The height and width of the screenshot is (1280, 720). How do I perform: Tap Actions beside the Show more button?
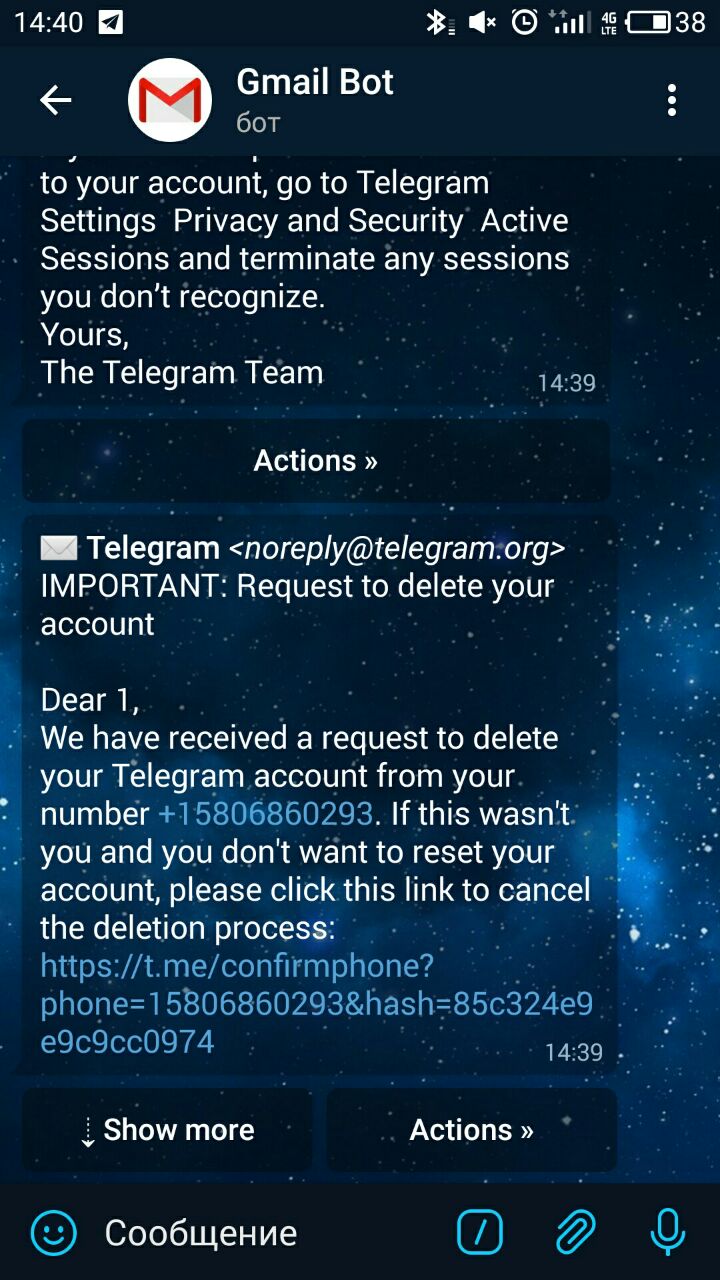(x=471, y=1130)
